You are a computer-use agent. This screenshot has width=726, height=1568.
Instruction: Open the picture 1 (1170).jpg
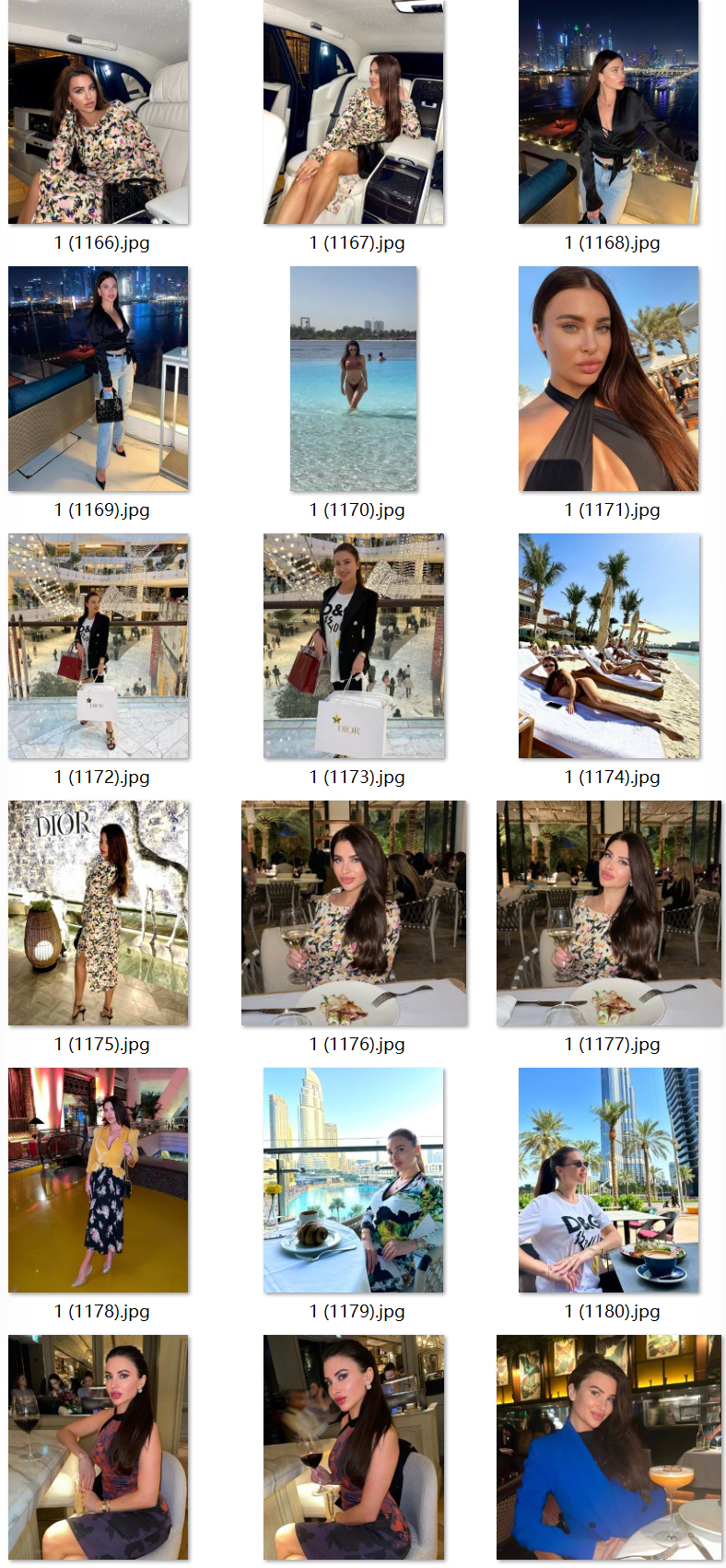point(354,379)
